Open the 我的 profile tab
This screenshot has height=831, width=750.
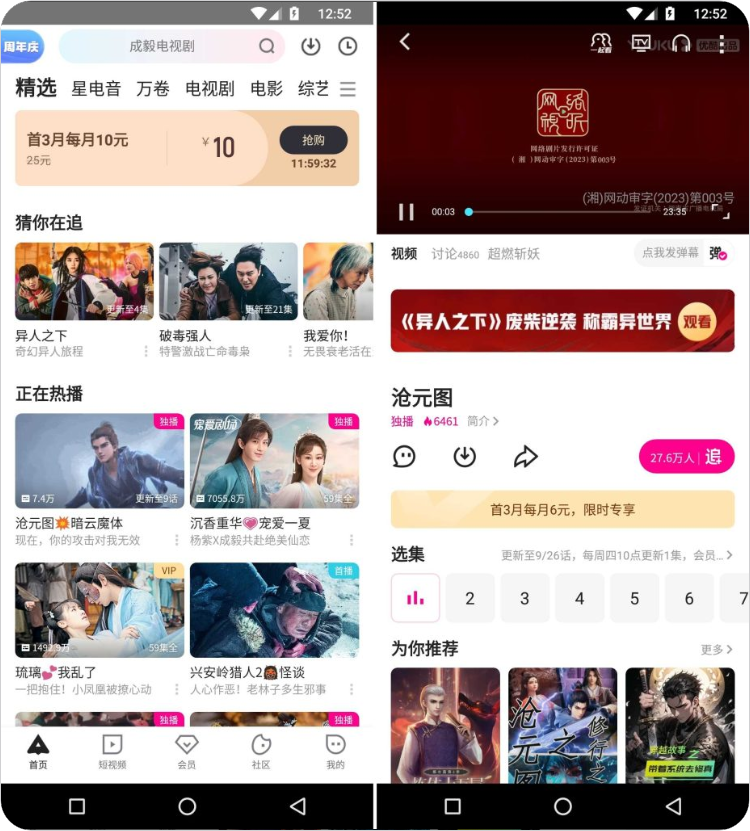click(335, 752)
